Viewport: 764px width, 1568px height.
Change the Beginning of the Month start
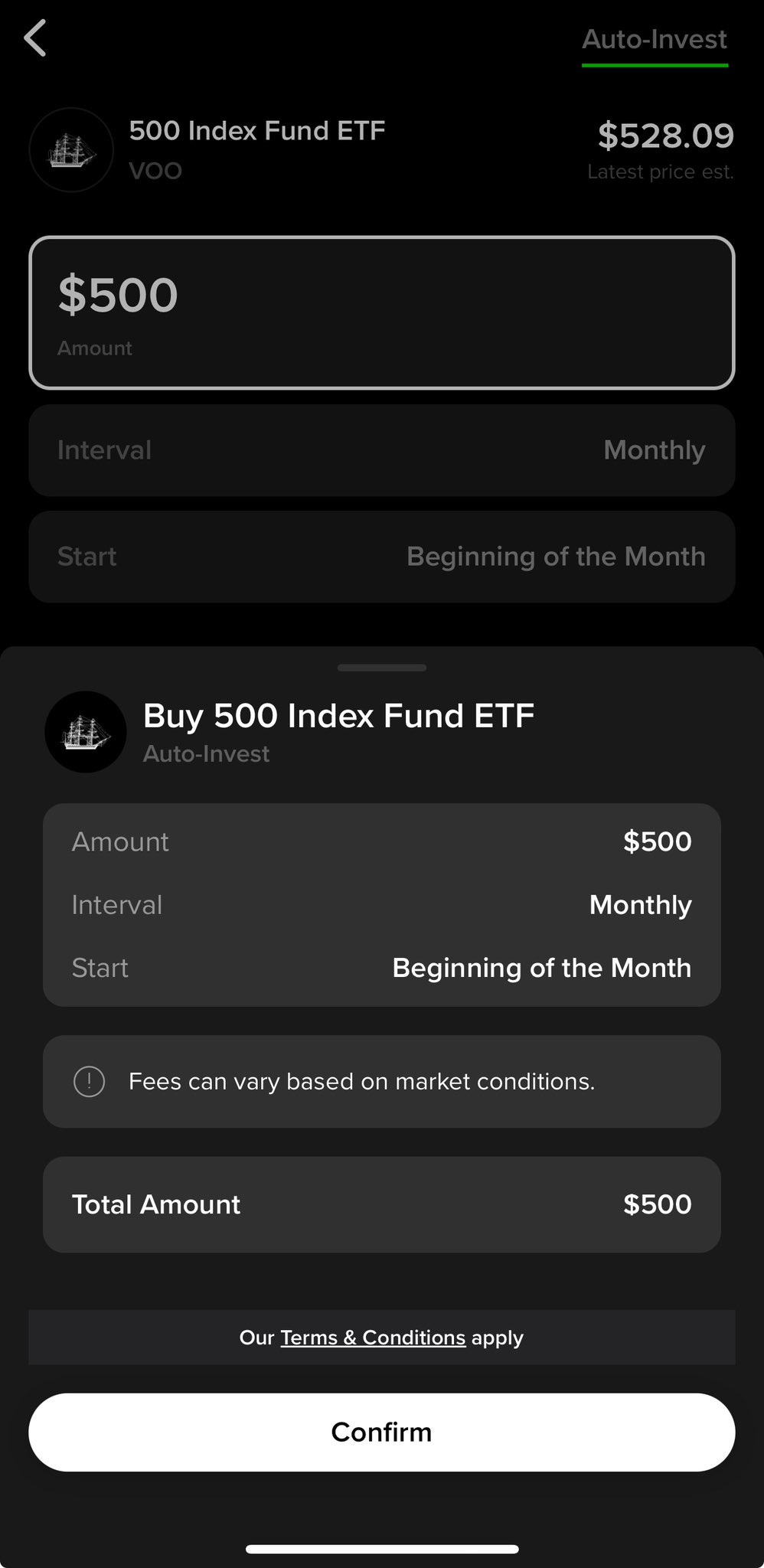click(x=382, y=557)
